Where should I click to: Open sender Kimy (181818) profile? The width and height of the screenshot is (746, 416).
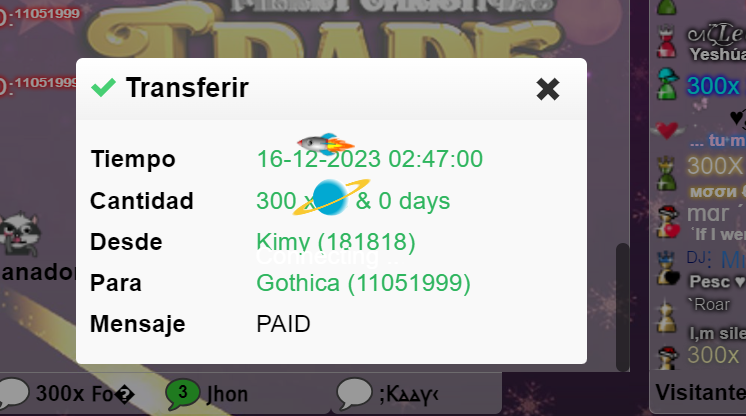(x=335, y=242)
